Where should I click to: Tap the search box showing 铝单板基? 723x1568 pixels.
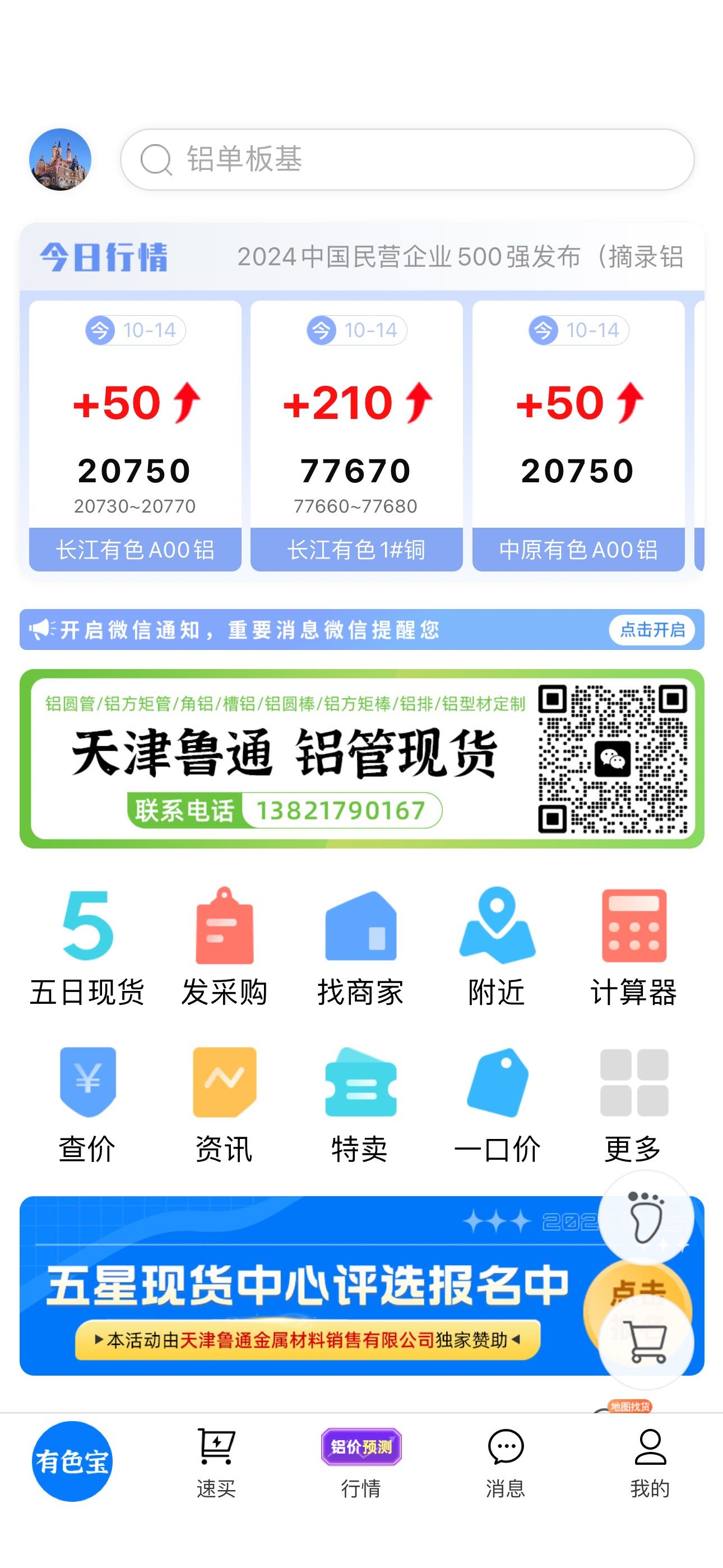[407, 159]
